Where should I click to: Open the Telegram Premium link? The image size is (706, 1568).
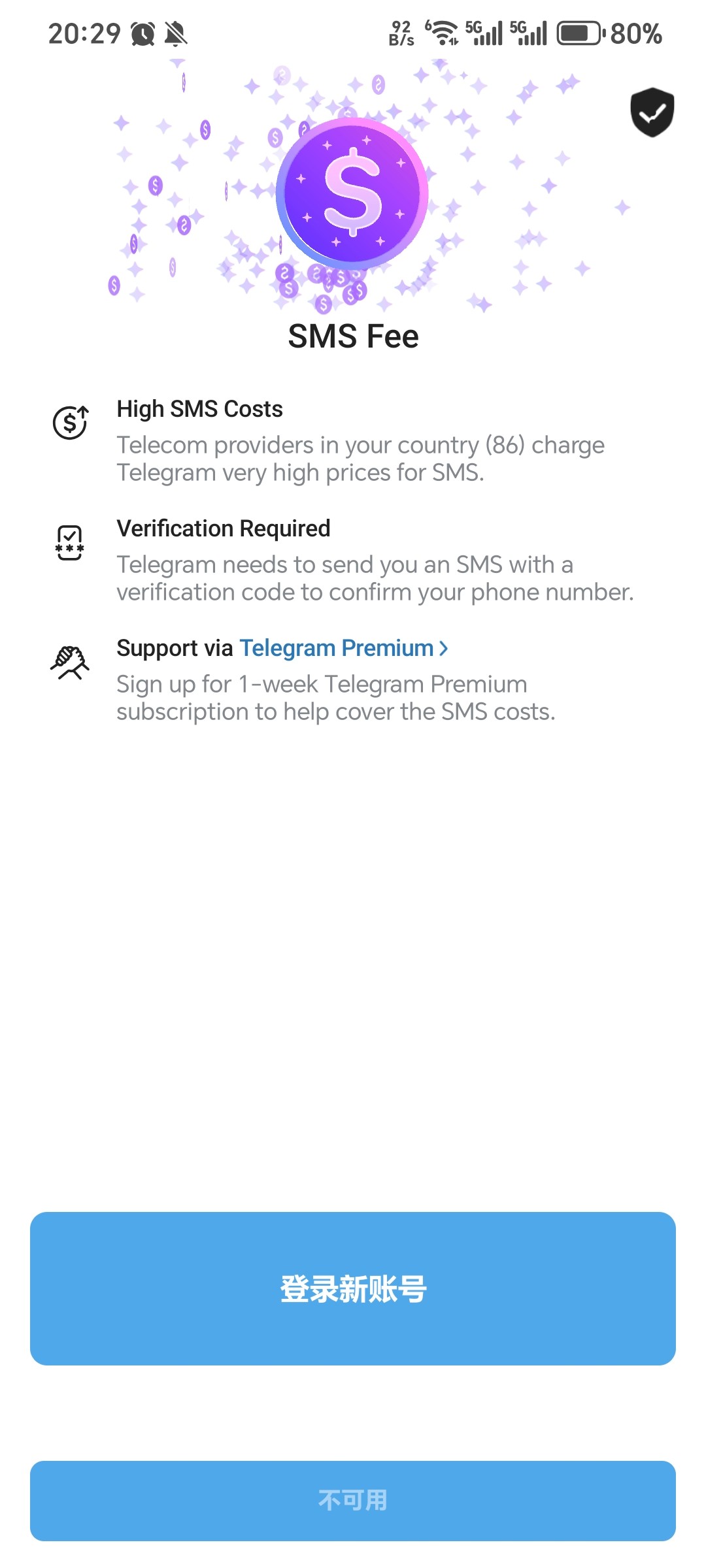tap(343, 648)
